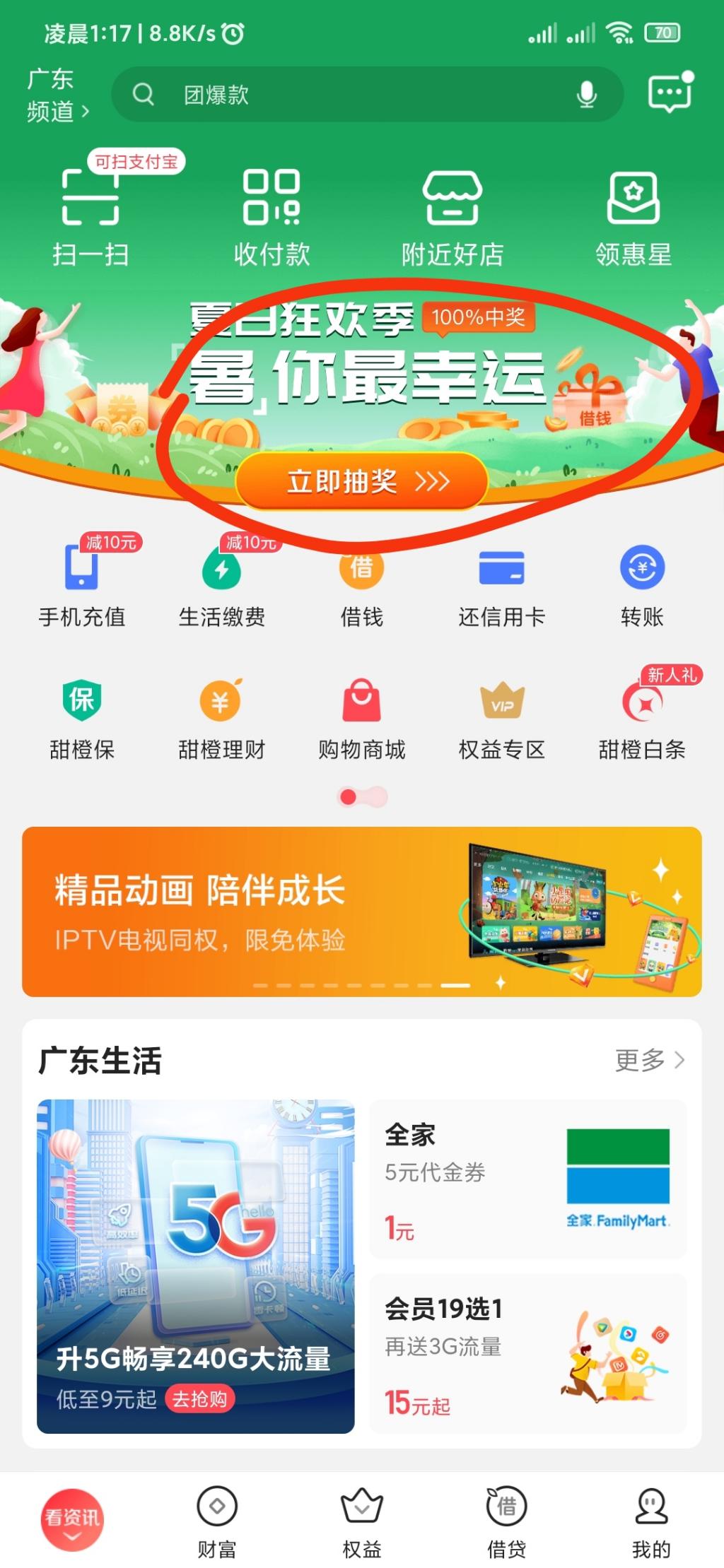The height and width of the screenshot is (1568, 724).
Task: Open the 广东频道 region selector
Action: pyautogui.click(x=58, y=95)
